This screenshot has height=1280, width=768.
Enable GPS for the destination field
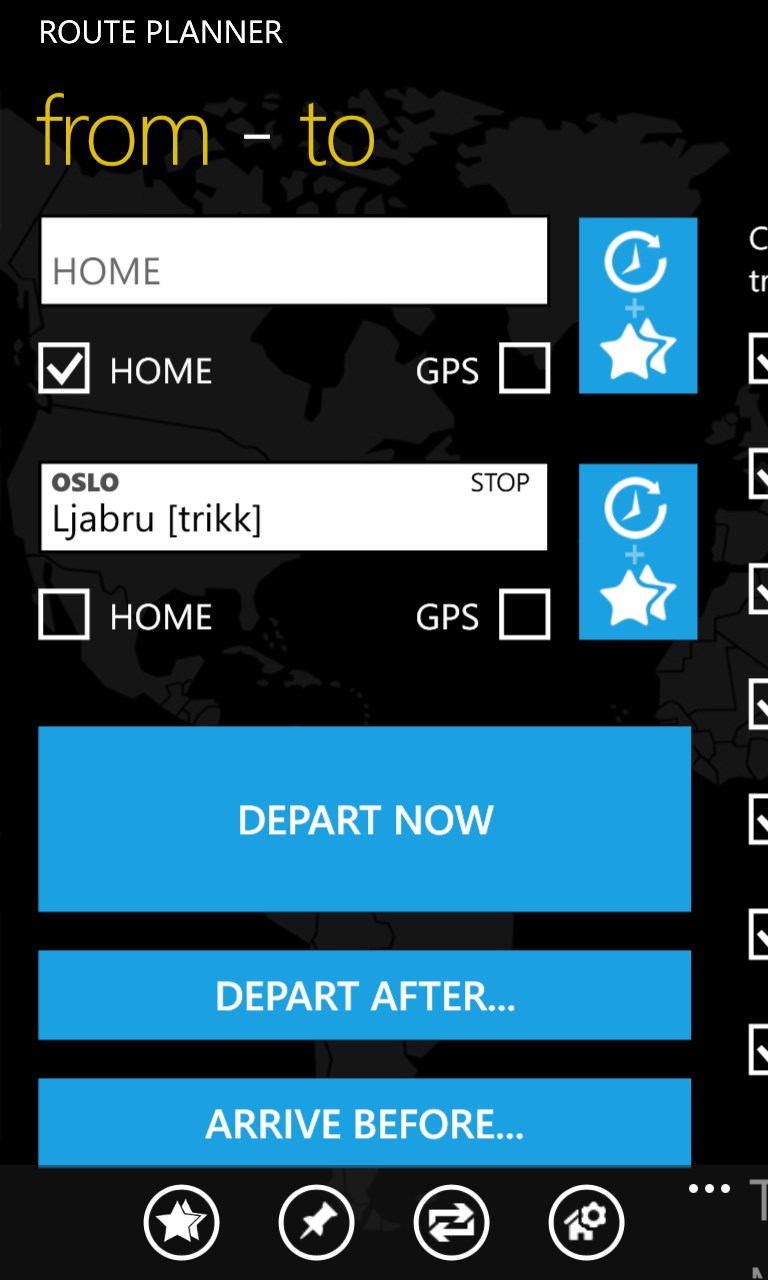tap(525, 614)
